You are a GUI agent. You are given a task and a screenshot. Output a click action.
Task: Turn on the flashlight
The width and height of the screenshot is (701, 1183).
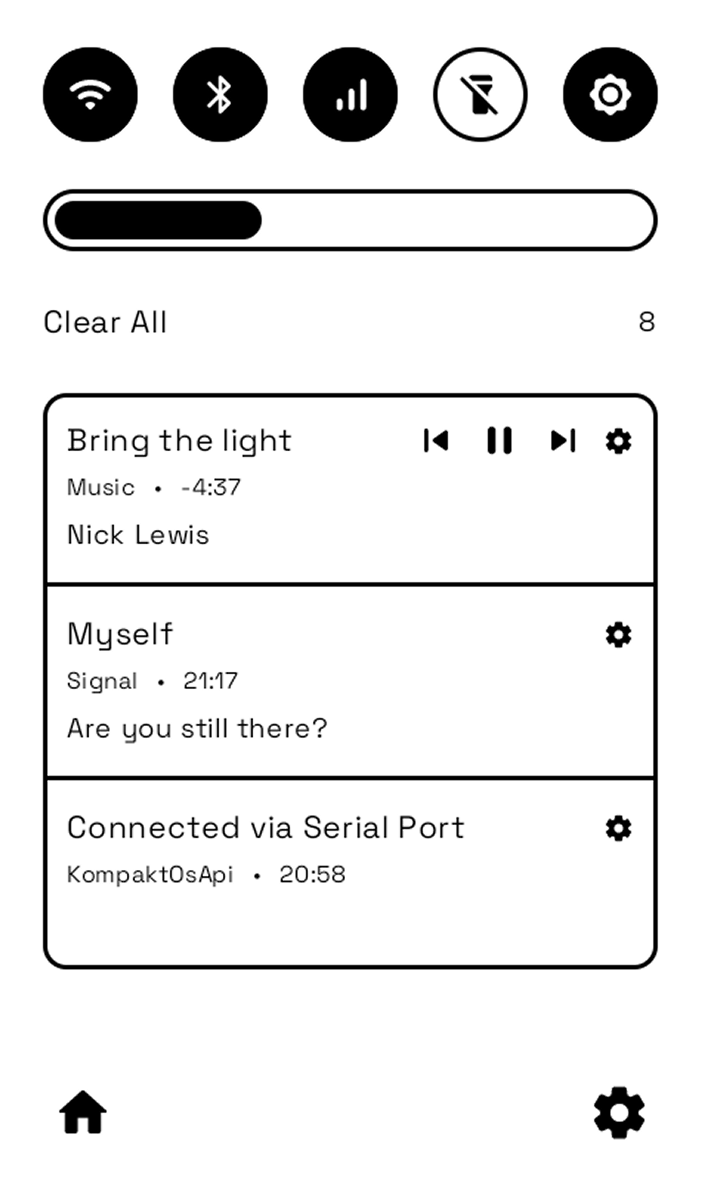pos(480,95)
